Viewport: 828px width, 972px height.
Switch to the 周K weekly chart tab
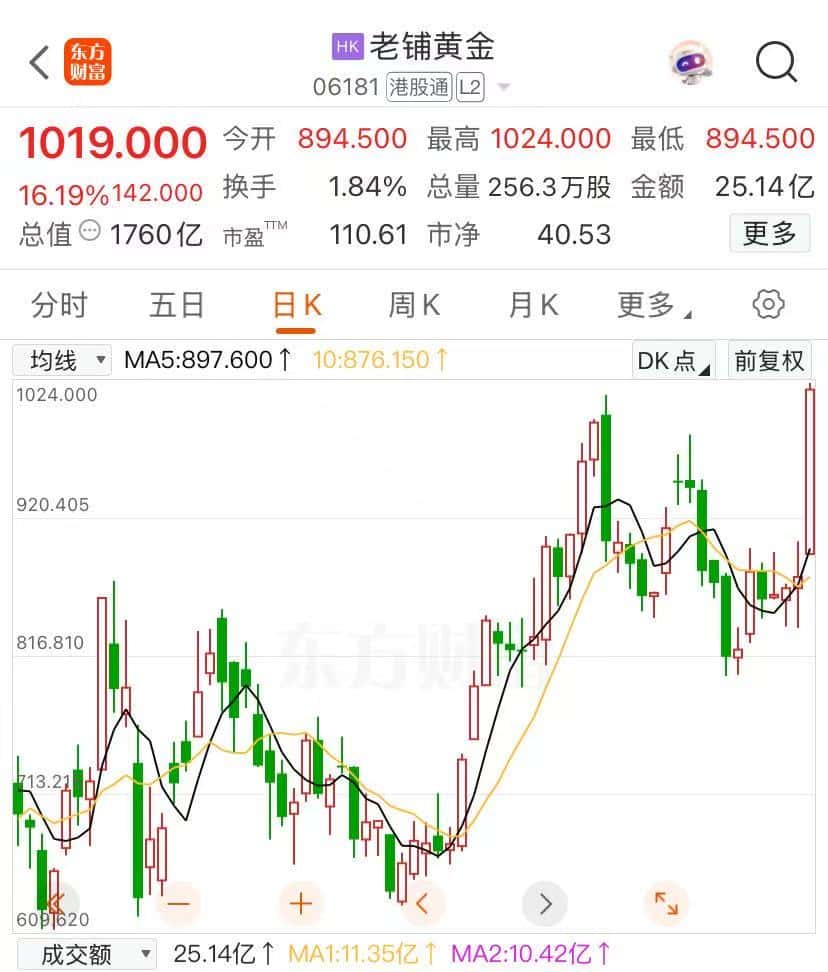(x=412, y=304)
